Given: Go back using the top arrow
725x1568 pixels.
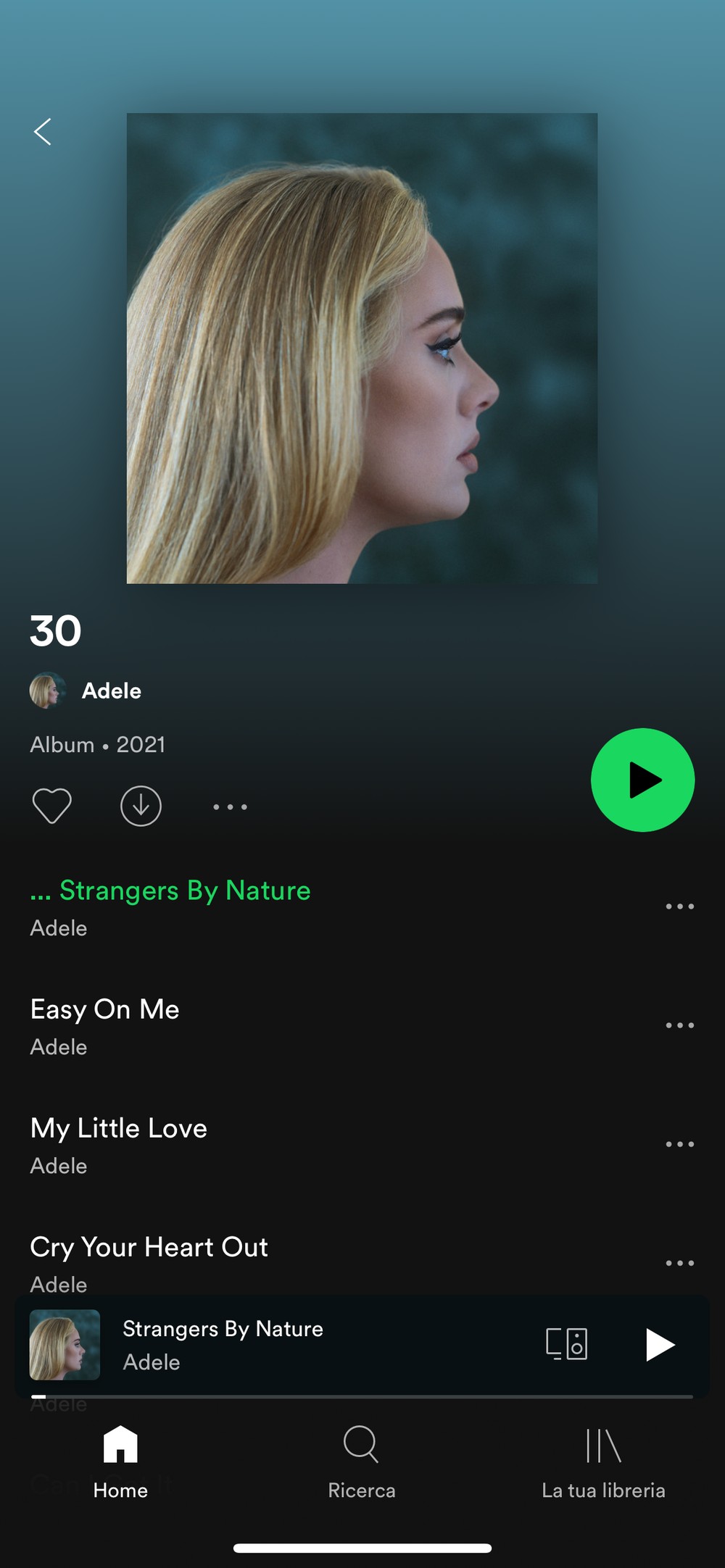Looking at the screenshot, I should click(43, 132).
